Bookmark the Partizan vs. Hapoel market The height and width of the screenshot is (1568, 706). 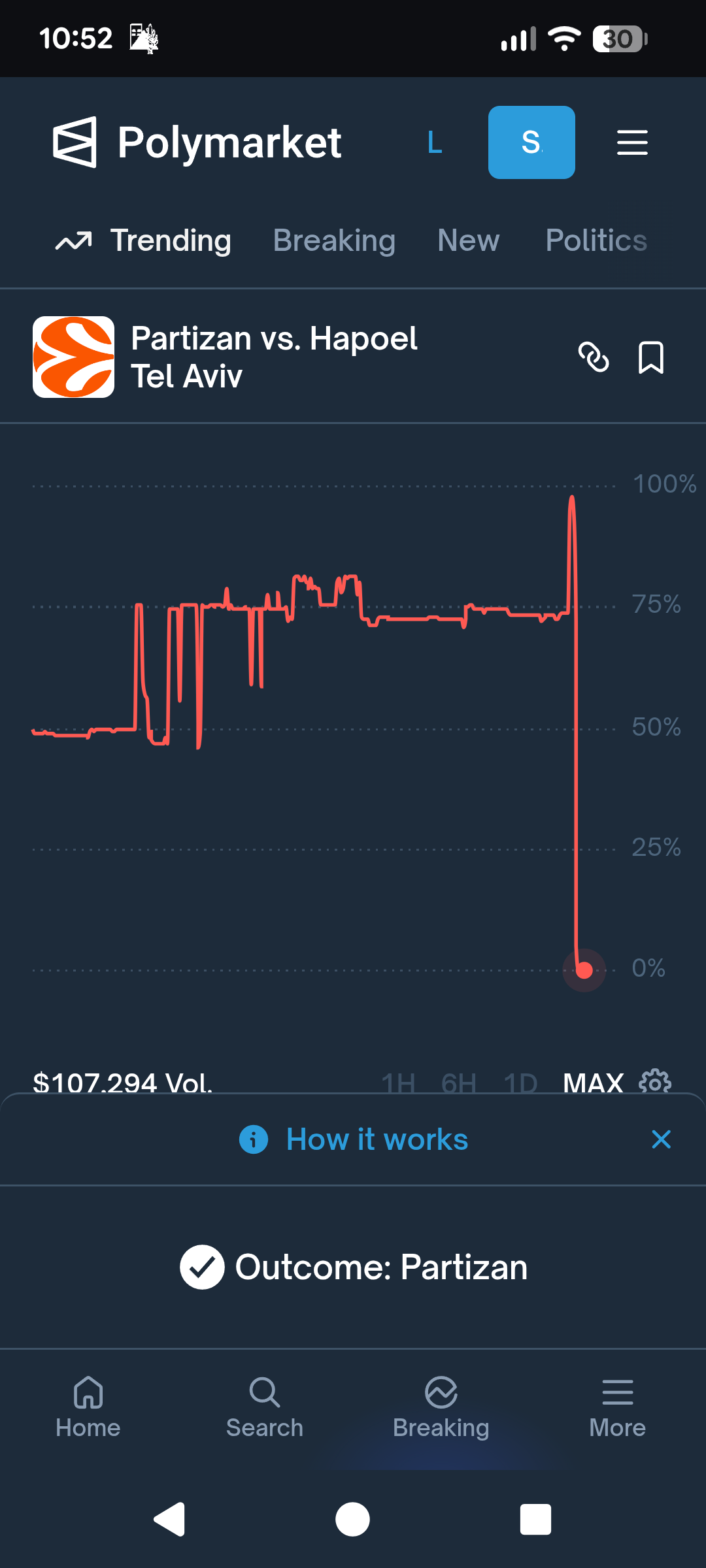pyautogui.click(x=650, y=357)
